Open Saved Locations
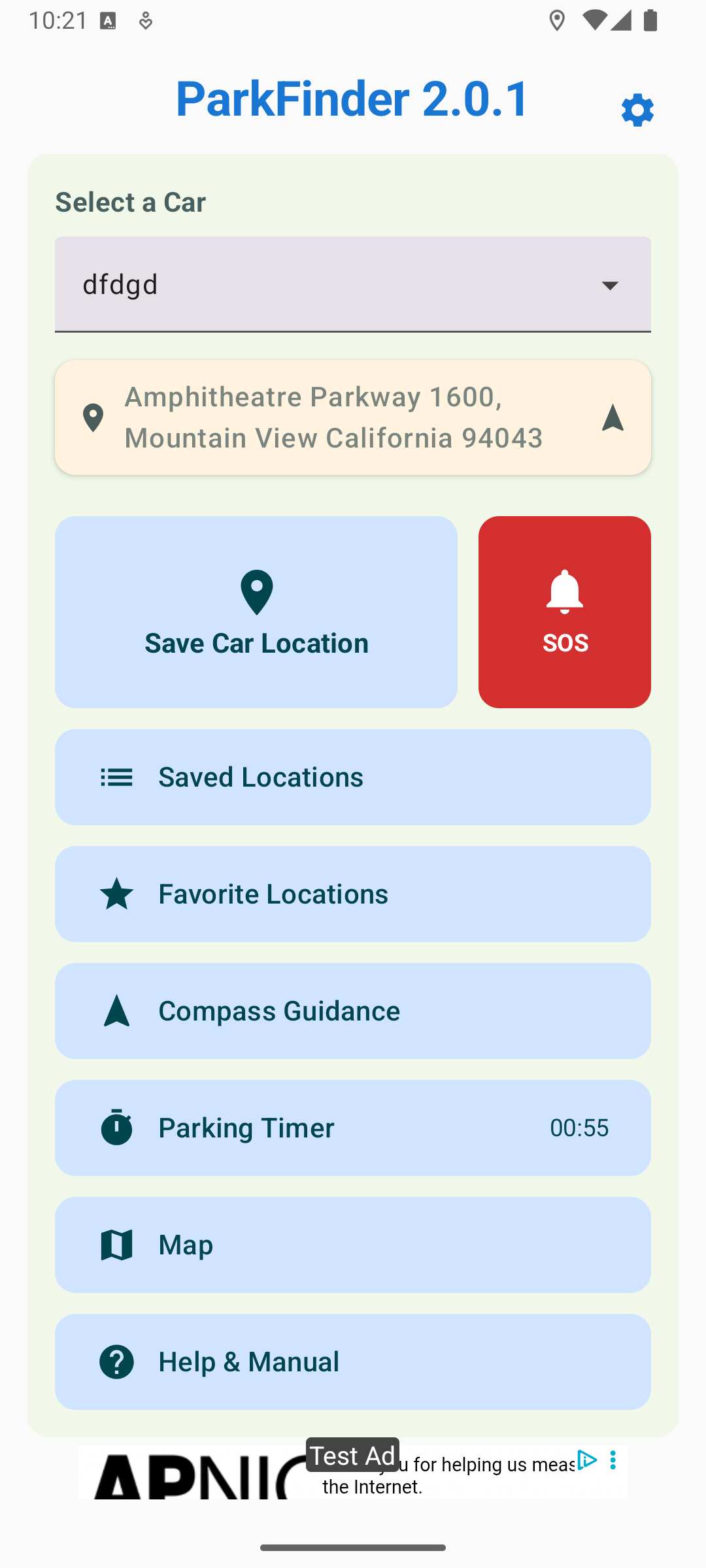This screenshot has height=1568, width=706. (353, 777)
